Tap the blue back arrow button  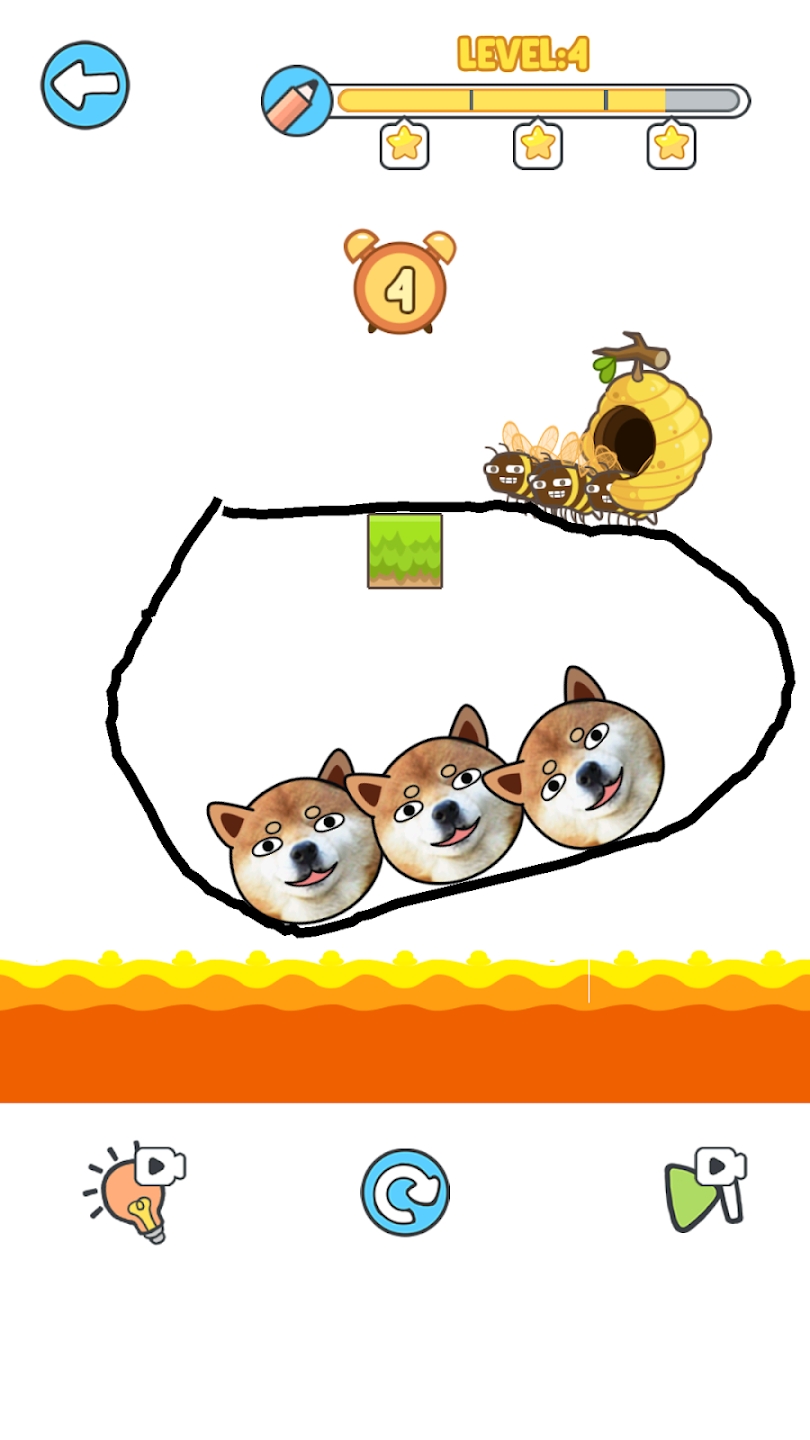[85, 85]
